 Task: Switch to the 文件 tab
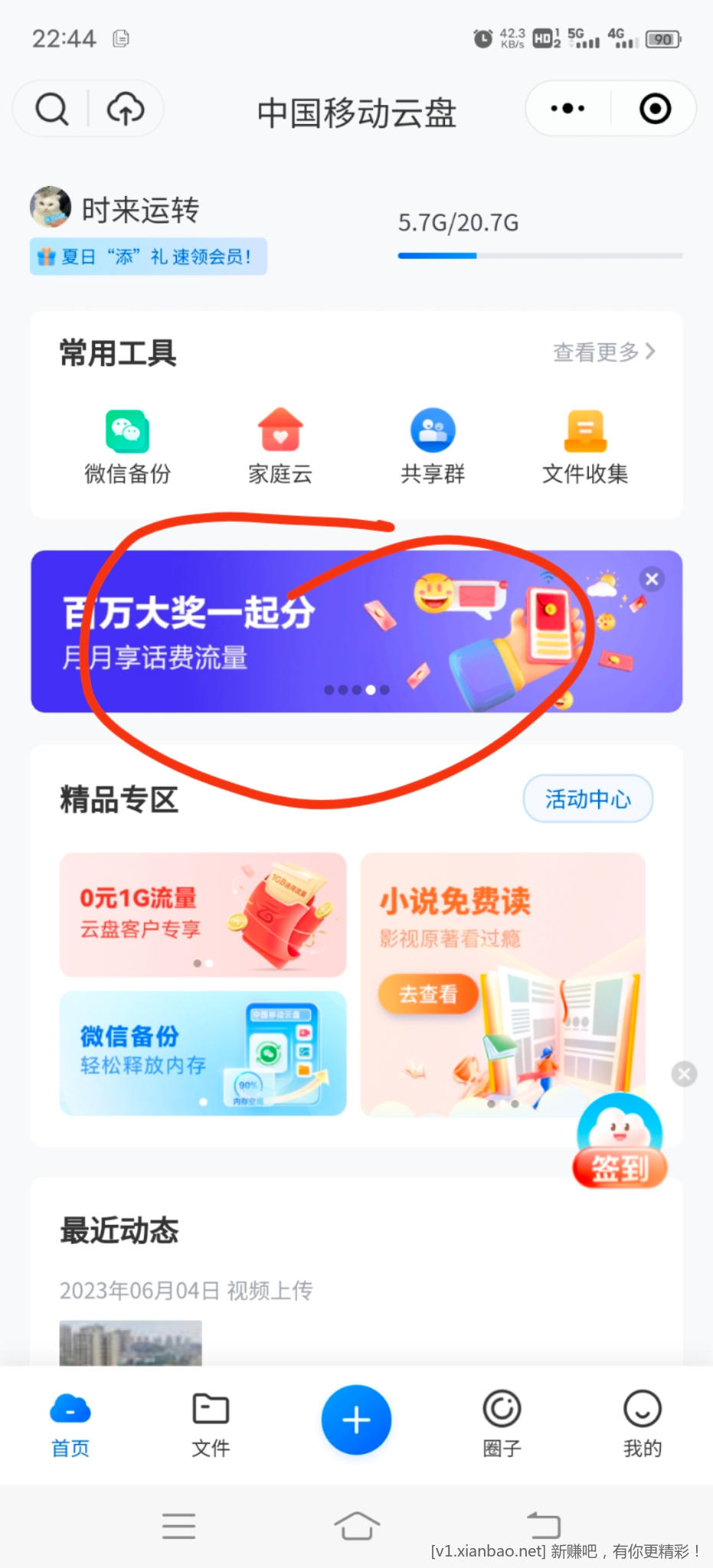pyautogui.click(x=211, y=1424)
